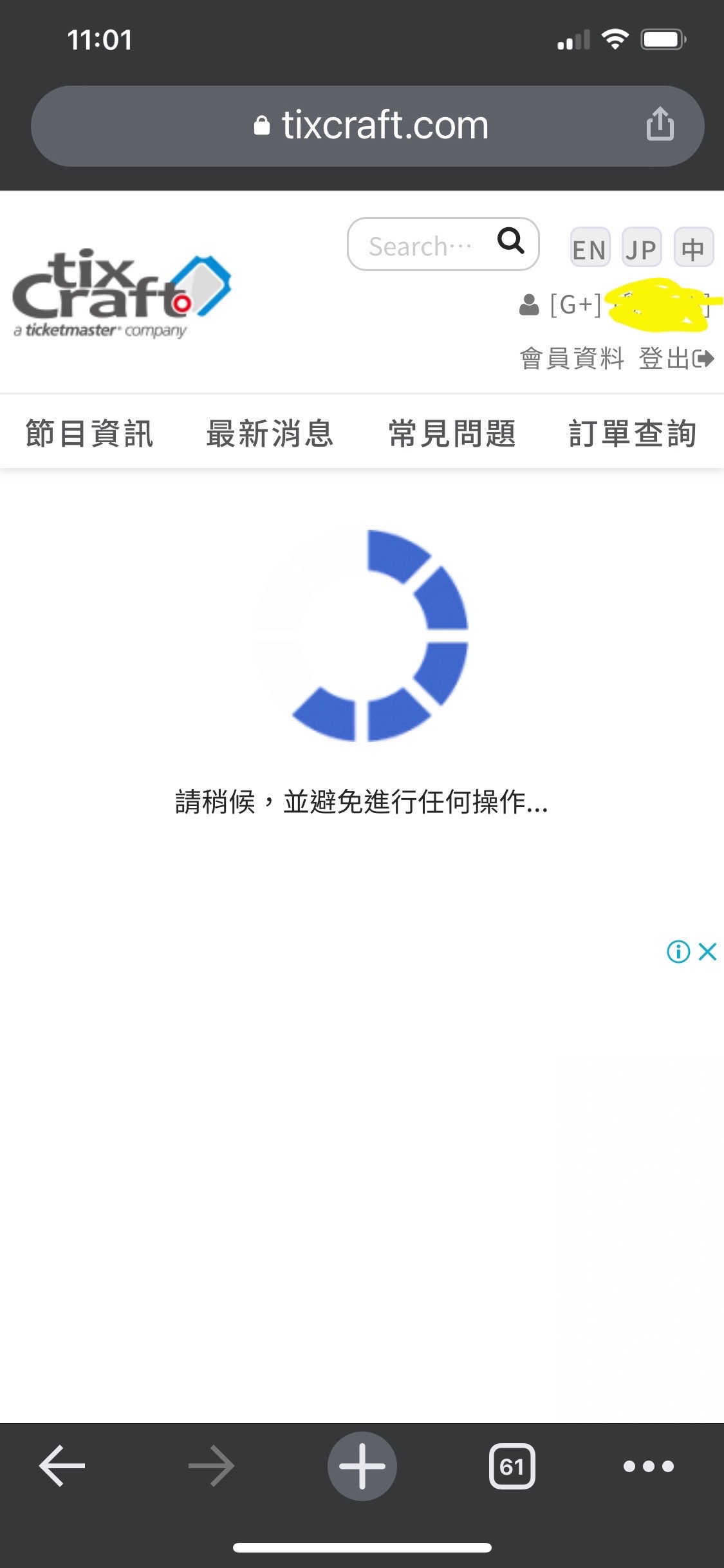Open a new tab with the plus button

point(362,1466)
